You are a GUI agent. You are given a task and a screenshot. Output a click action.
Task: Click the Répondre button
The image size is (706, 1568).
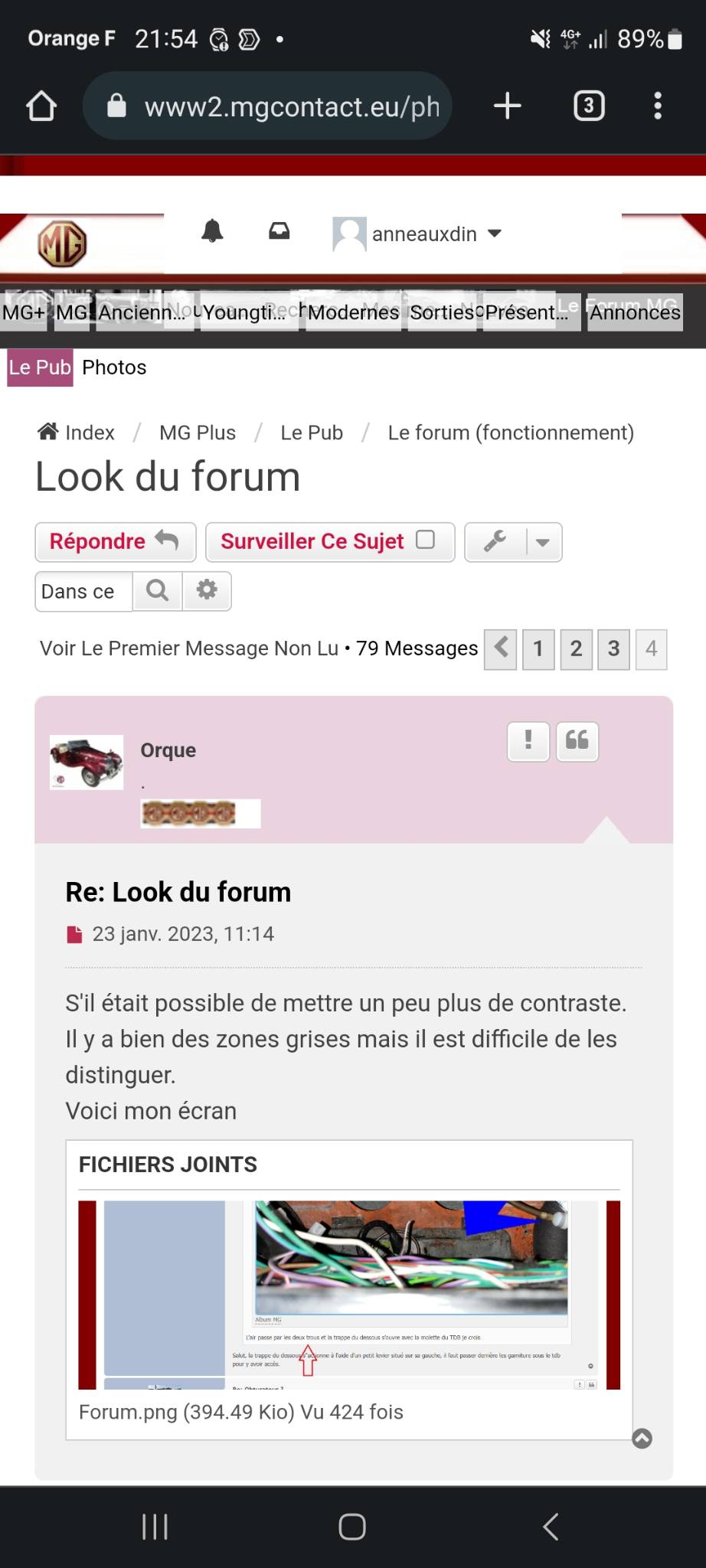click(x=115, y=541)
